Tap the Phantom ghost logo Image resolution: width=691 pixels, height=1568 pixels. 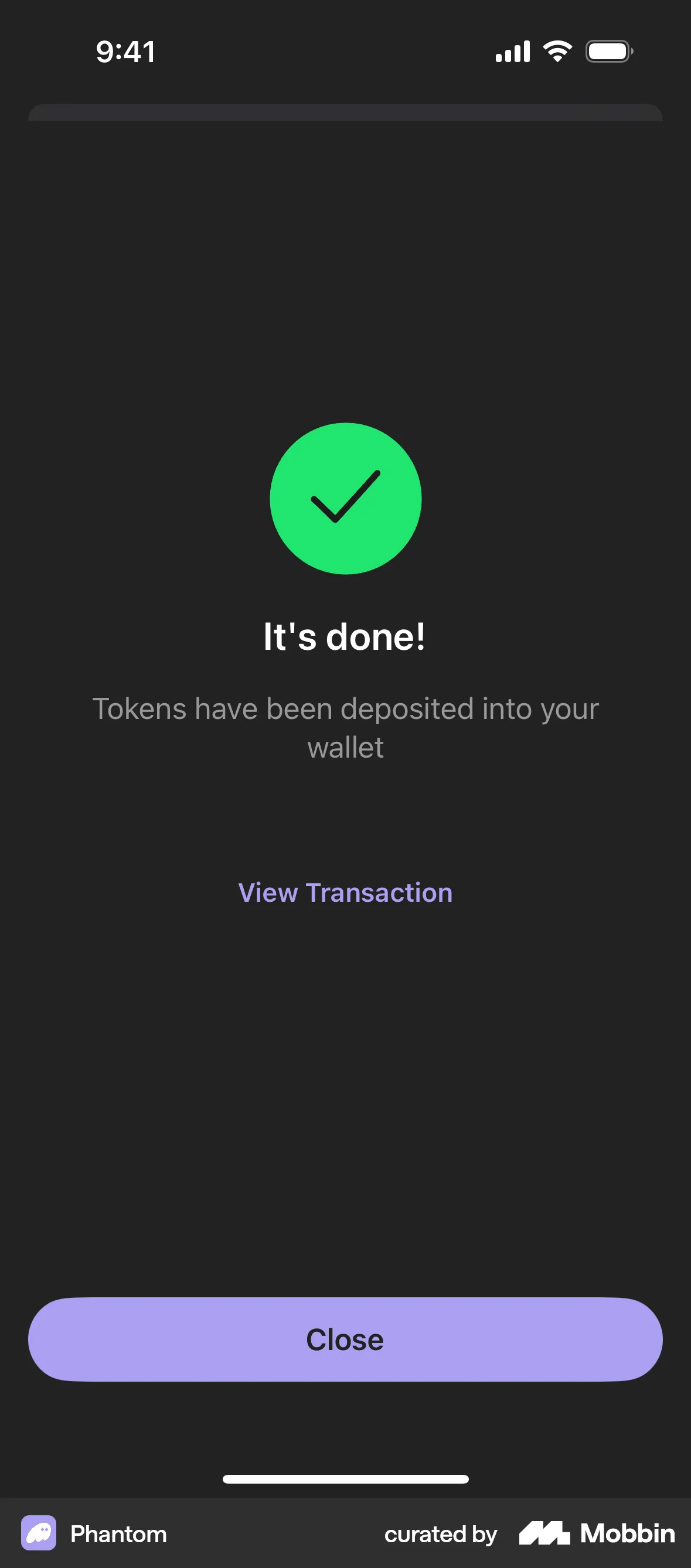click(39, 1534)
